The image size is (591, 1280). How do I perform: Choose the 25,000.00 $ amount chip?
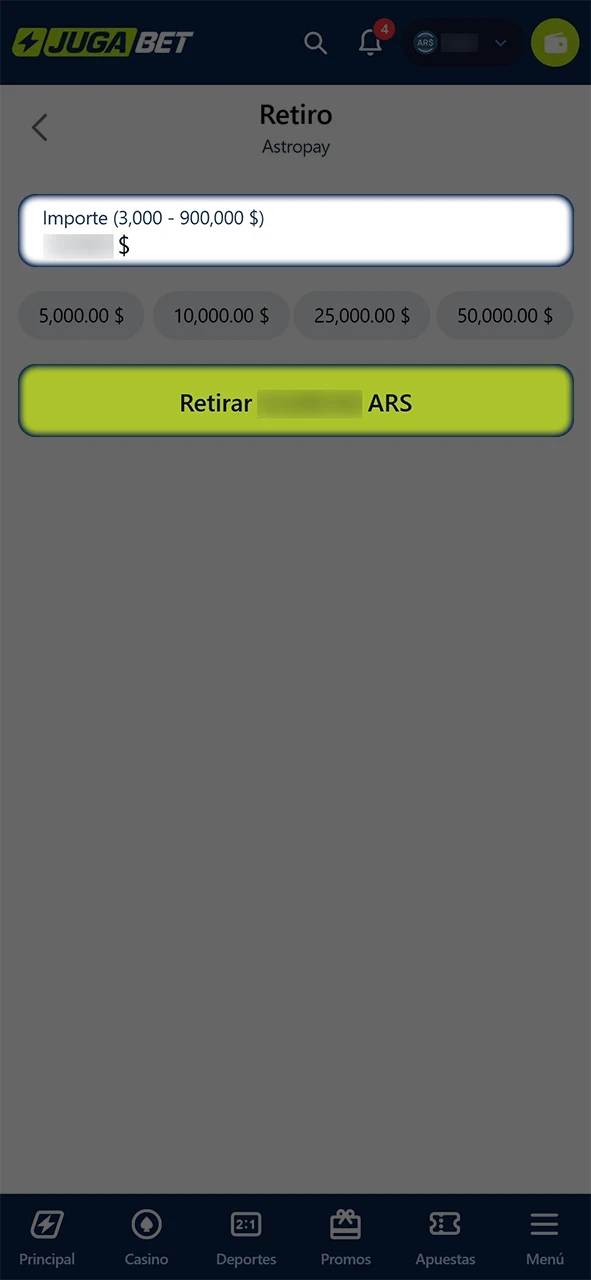[x=362, y=316]
